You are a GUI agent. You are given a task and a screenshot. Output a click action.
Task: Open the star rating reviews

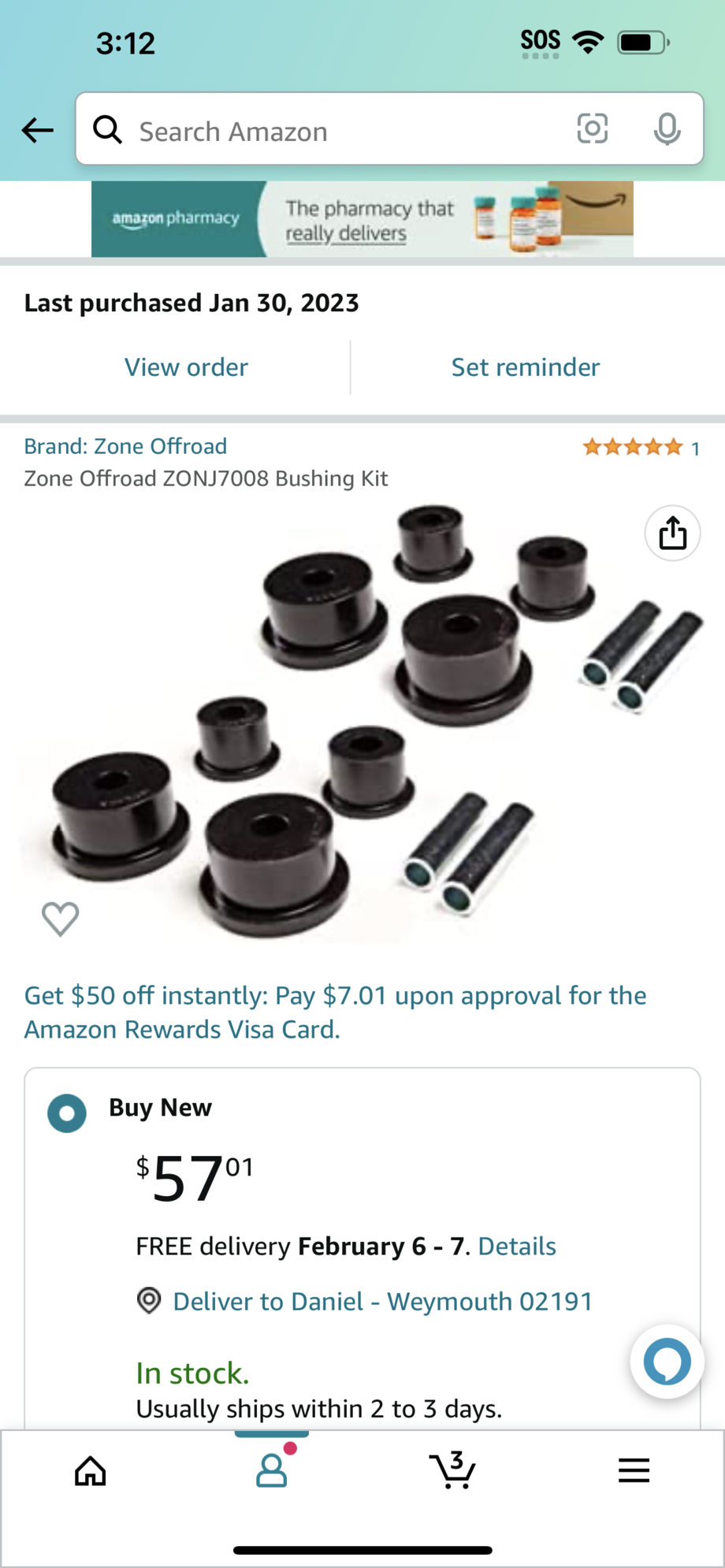(x=640, y=448)
